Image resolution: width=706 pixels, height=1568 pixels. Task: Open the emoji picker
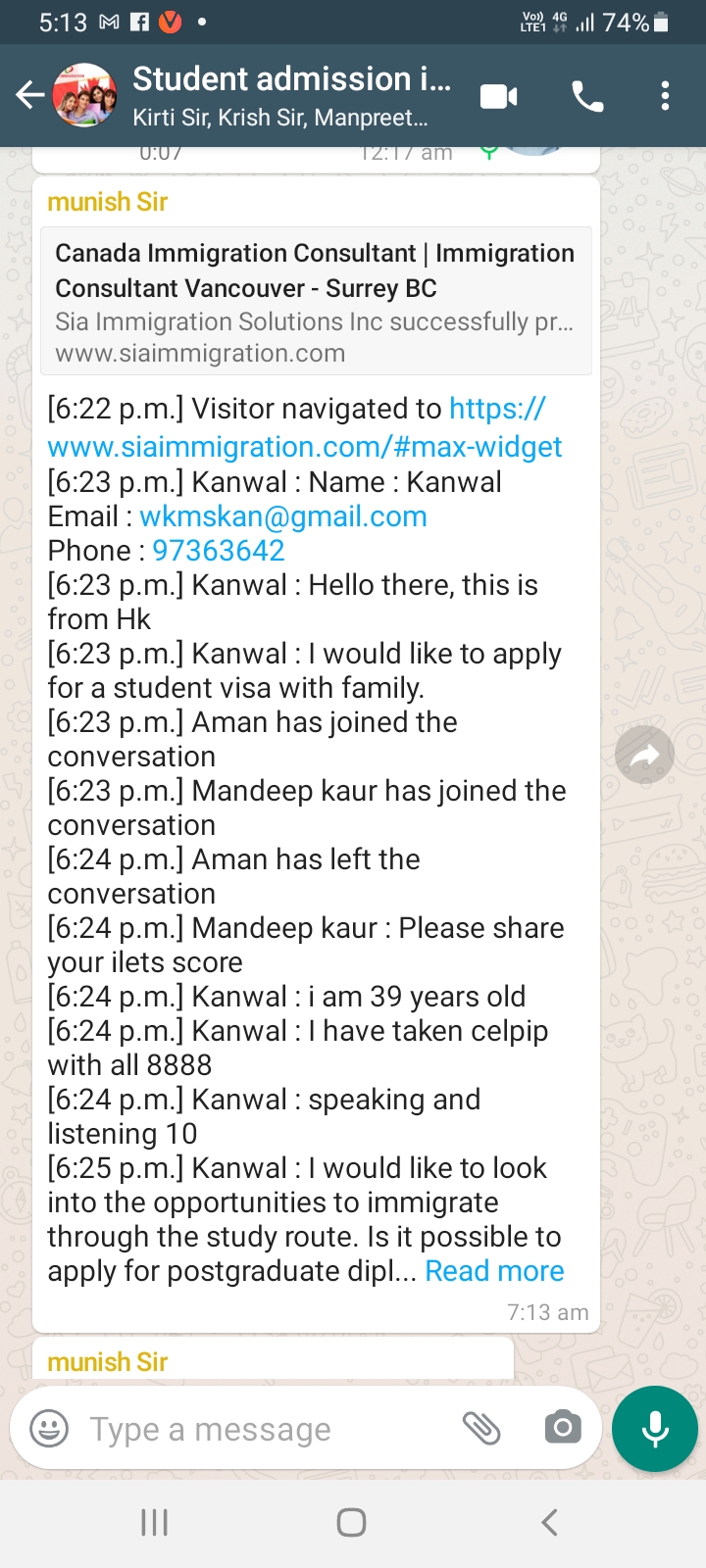[x=49, y=1428]
